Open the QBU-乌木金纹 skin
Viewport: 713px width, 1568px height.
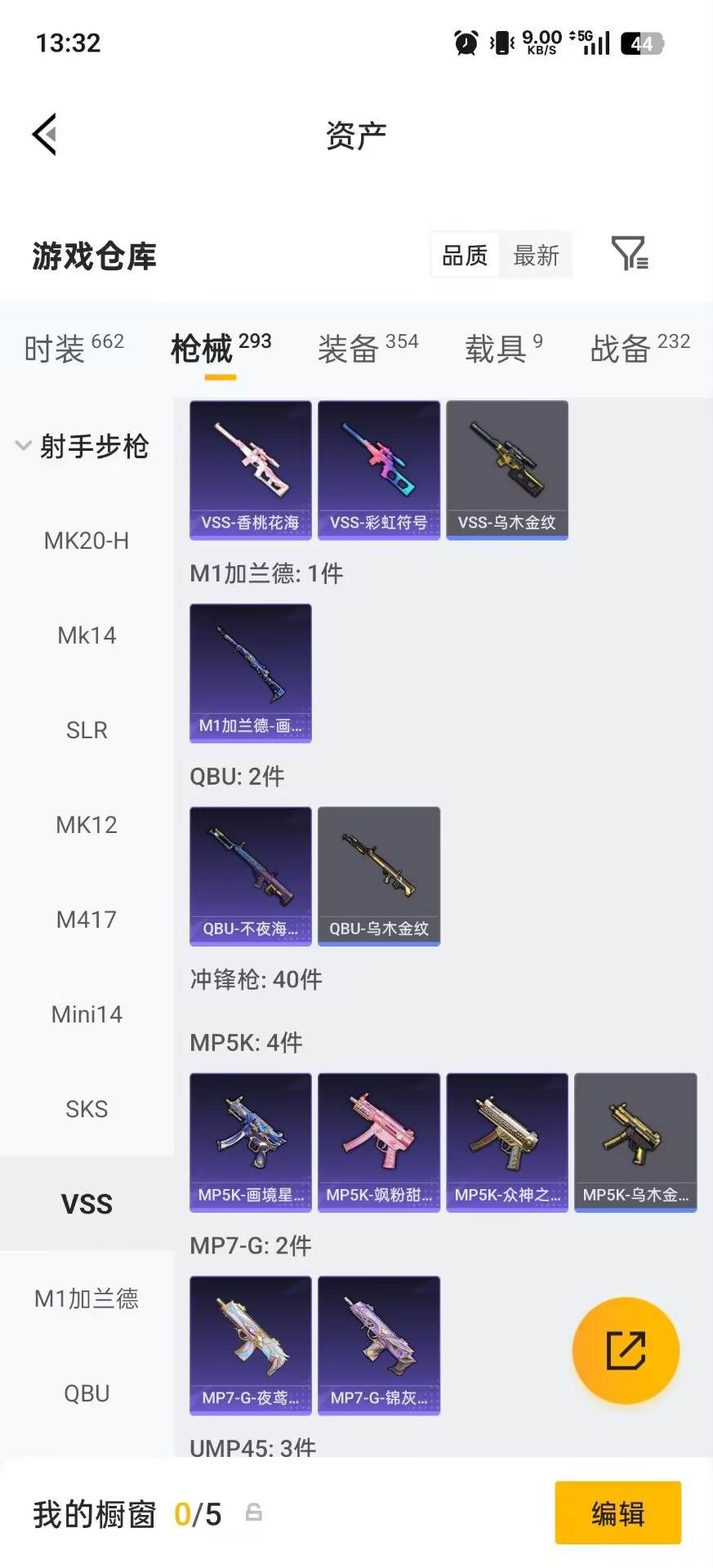click(x=379, y=876)
